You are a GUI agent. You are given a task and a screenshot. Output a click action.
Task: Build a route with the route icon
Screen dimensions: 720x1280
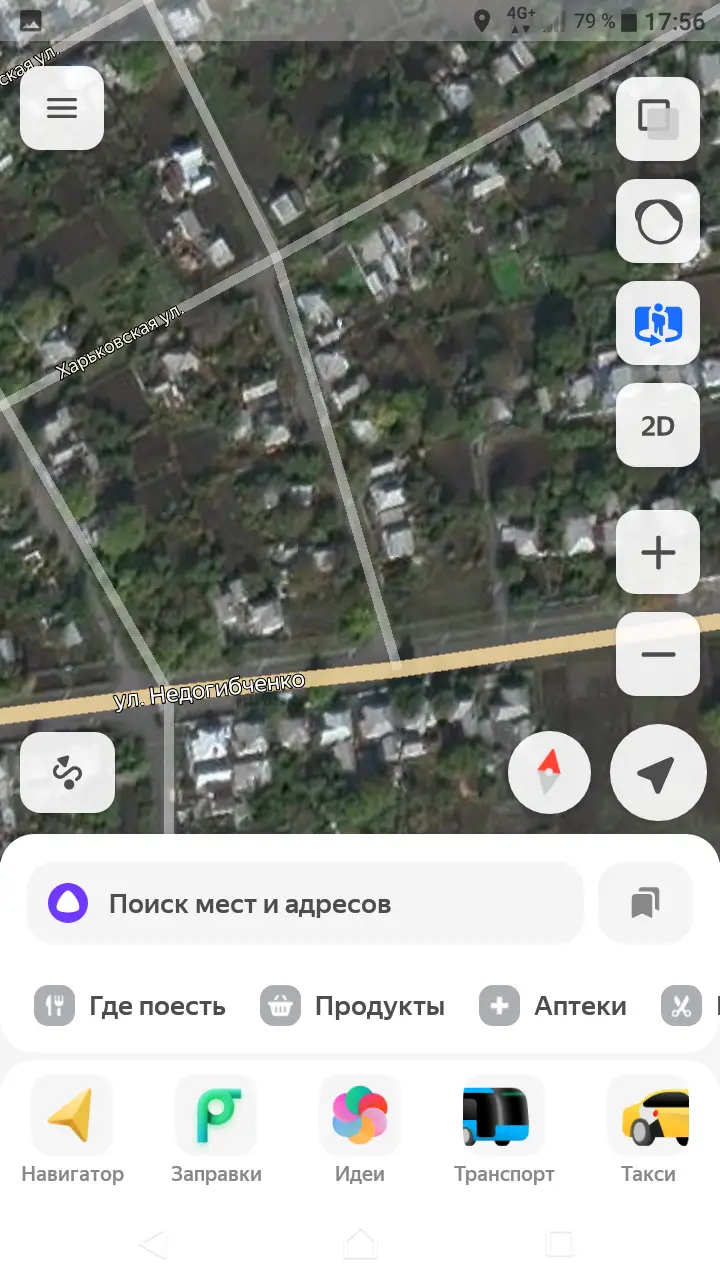tap(67, 772)
